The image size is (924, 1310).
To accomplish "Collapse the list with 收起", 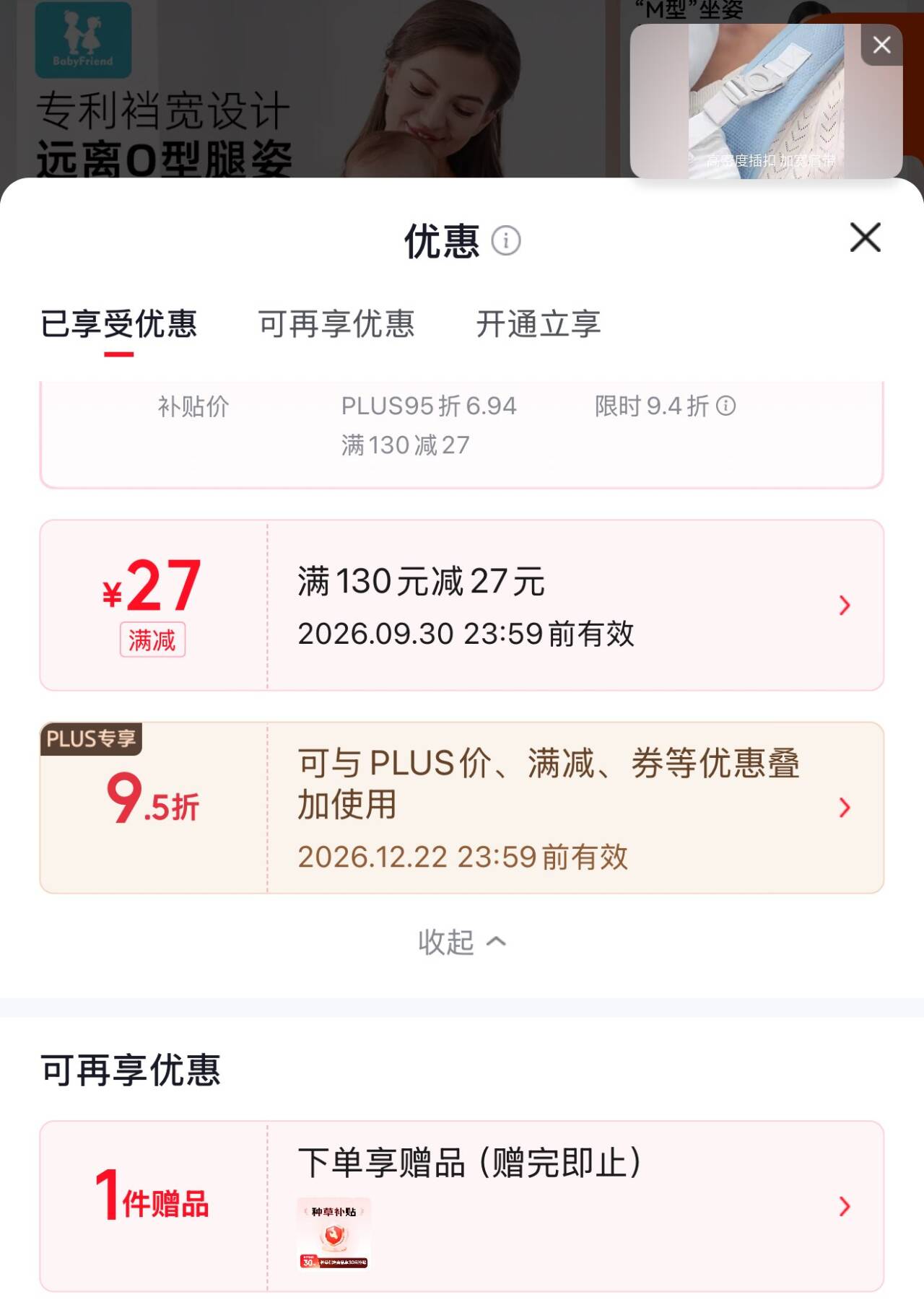I will tap(462, 942).
